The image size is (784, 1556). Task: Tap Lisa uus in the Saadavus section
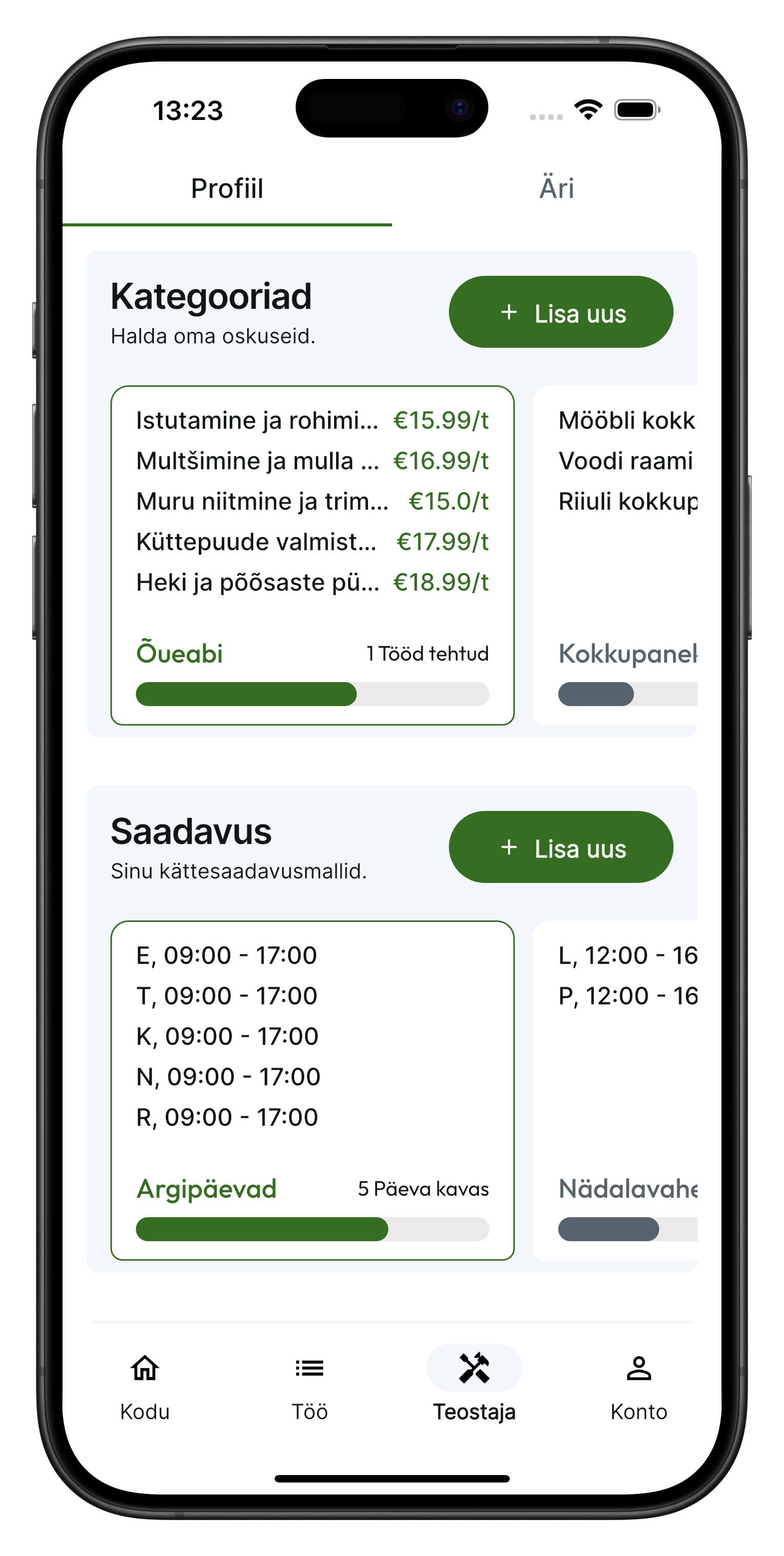[561, 848]
